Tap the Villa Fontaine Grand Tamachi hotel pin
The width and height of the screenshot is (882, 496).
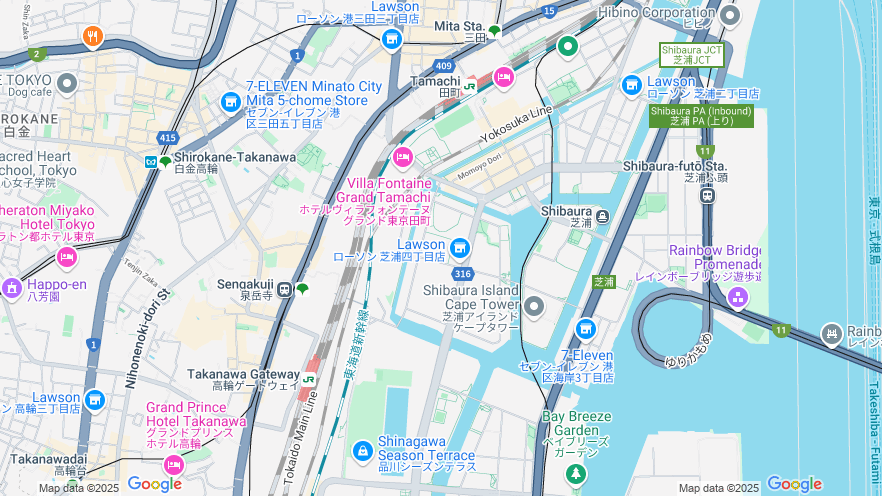coord(403,157)
